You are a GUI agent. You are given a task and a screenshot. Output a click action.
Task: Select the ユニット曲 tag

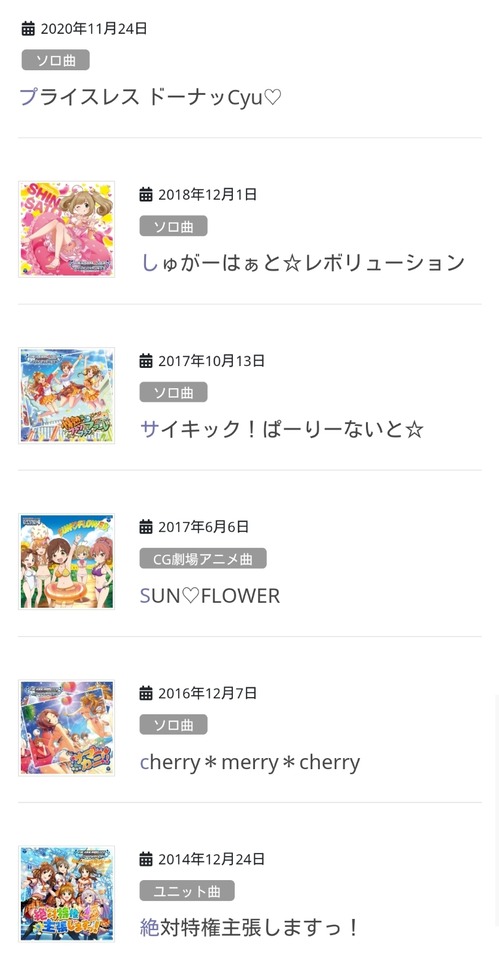coord(187,891)
